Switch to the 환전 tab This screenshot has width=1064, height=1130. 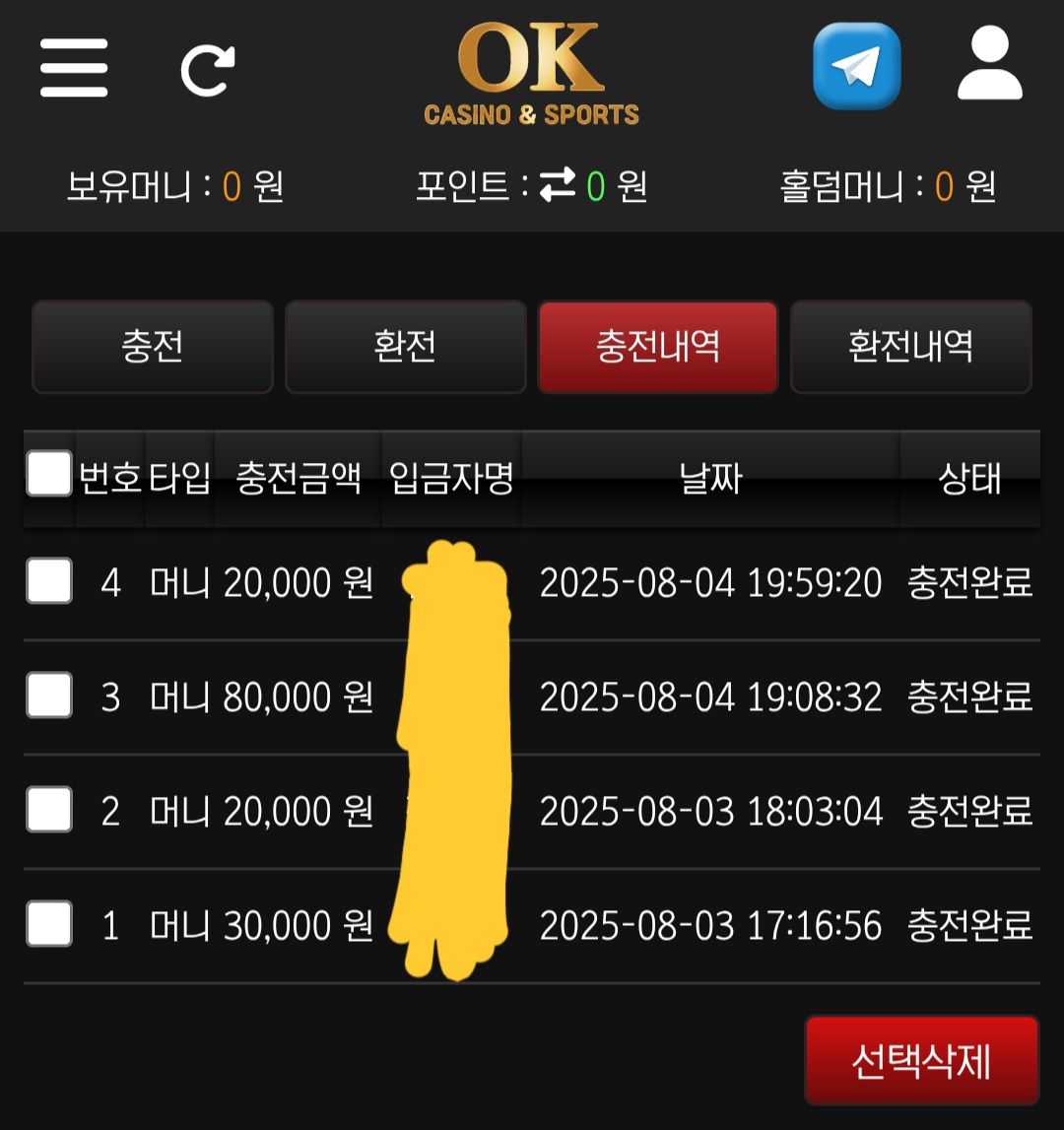coord(406,347)
